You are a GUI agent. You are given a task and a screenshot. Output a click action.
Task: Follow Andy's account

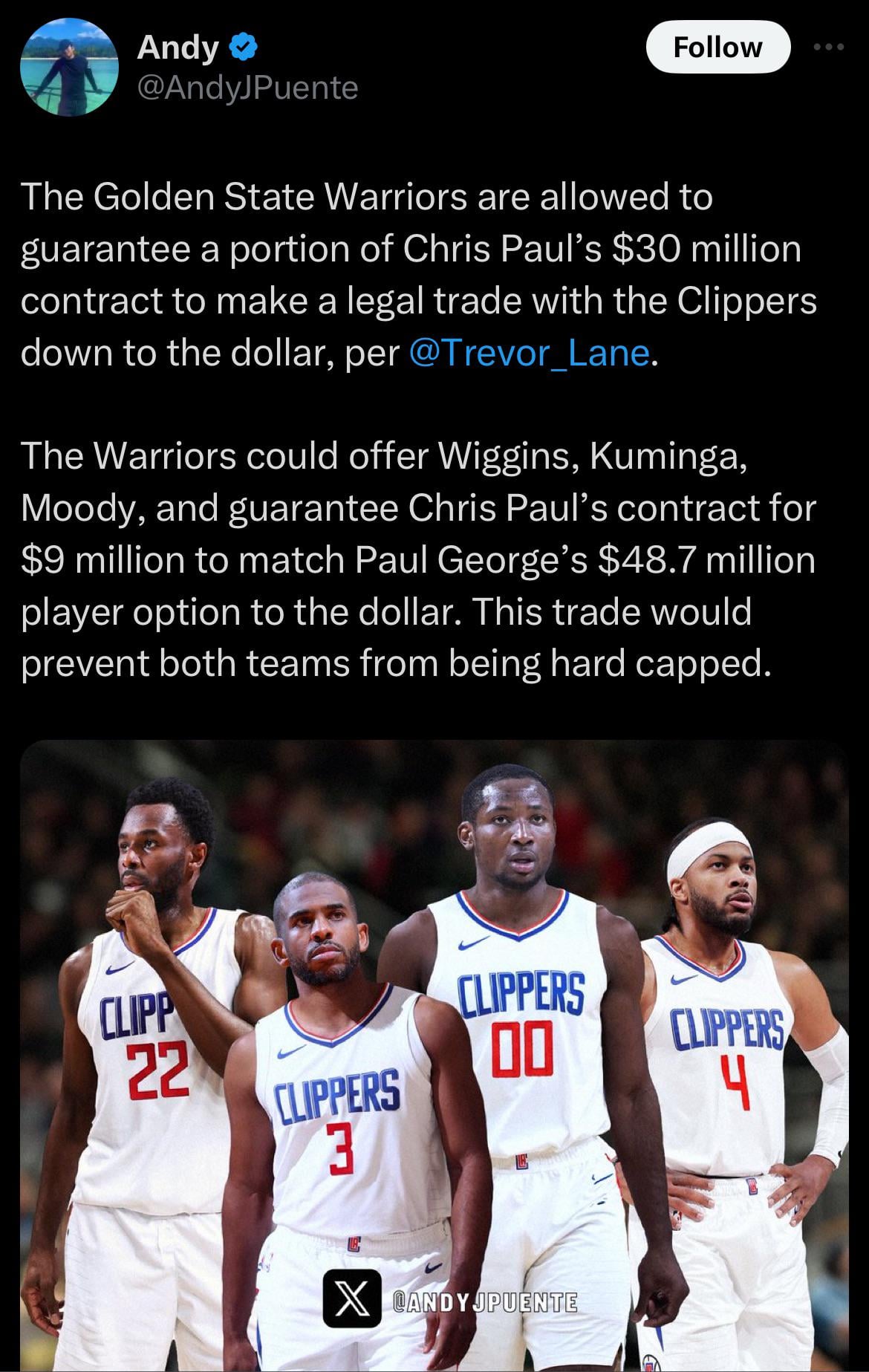click(x=717, y=48)
